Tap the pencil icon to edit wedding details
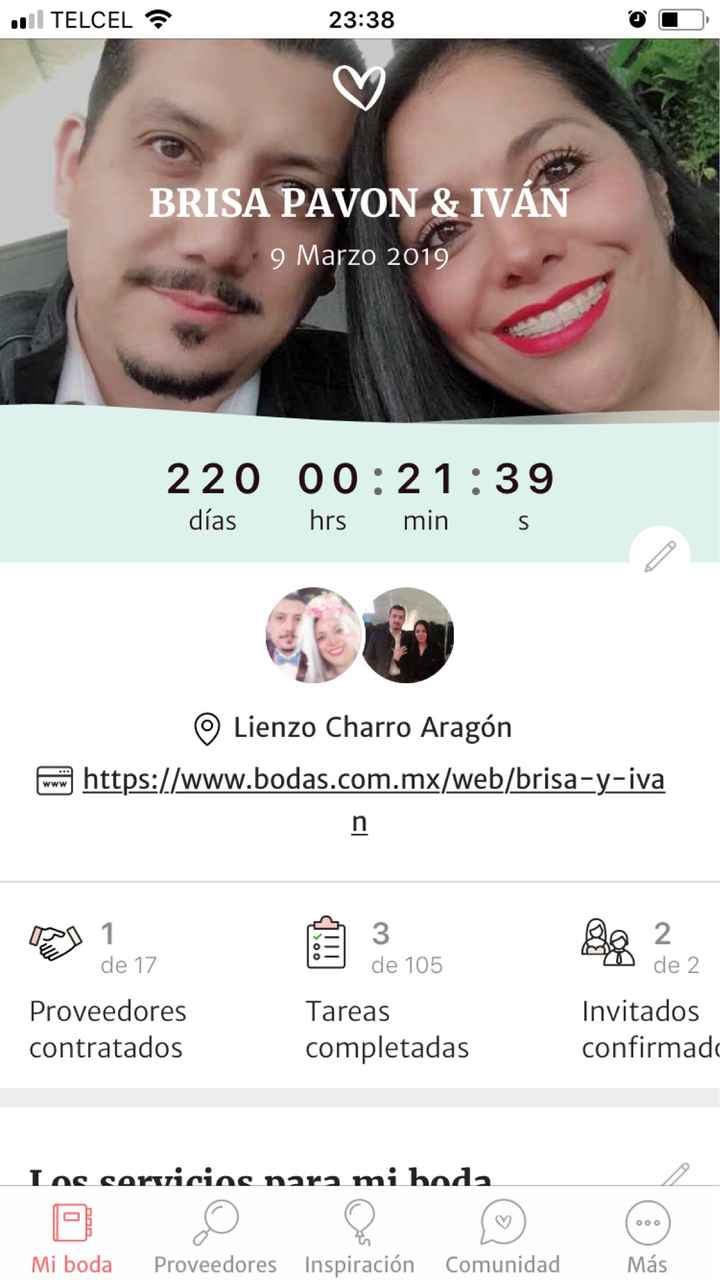This screenshot has height=1280, width=720. coord(660,556)
